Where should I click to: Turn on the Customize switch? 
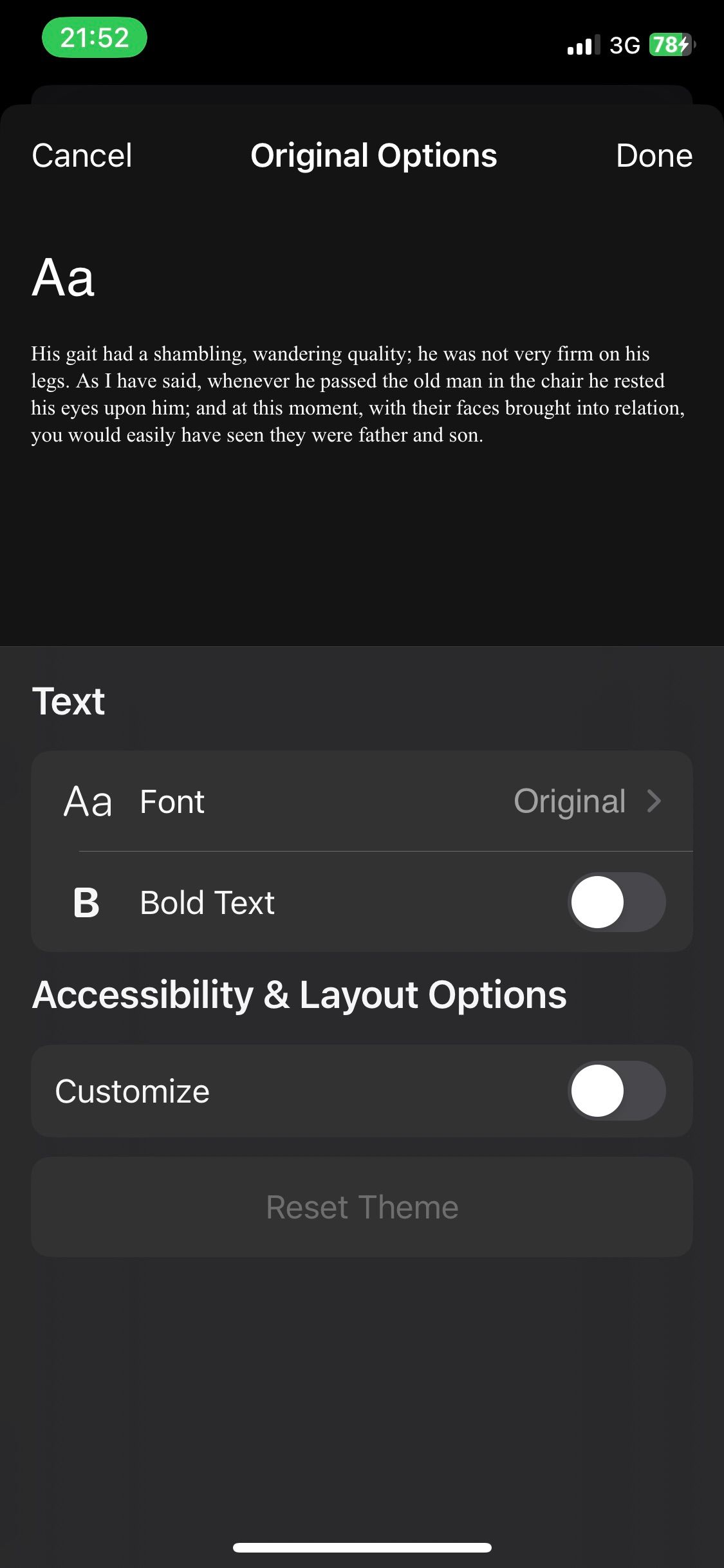[x=617, y=1090]
